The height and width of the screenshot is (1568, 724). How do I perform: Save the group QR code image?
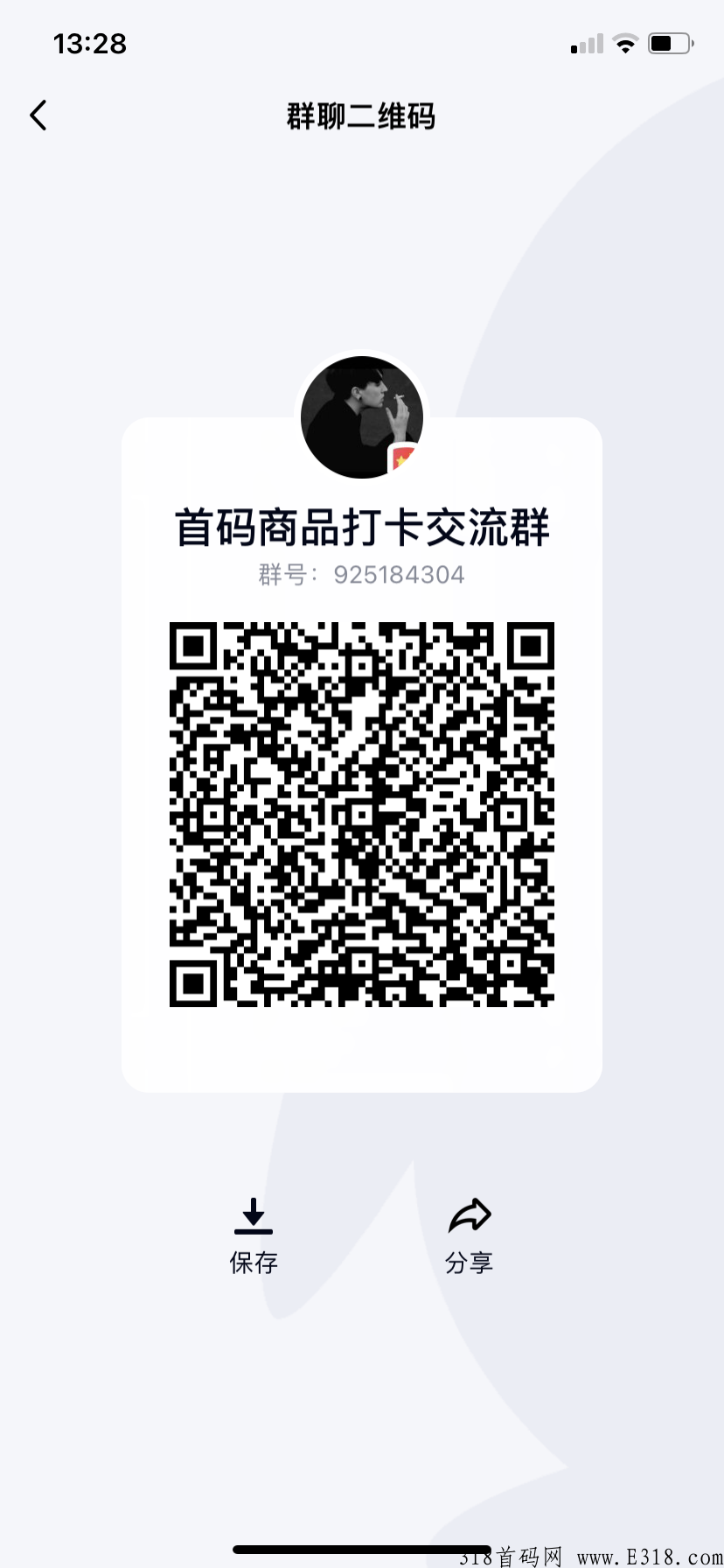[254, 1235]
